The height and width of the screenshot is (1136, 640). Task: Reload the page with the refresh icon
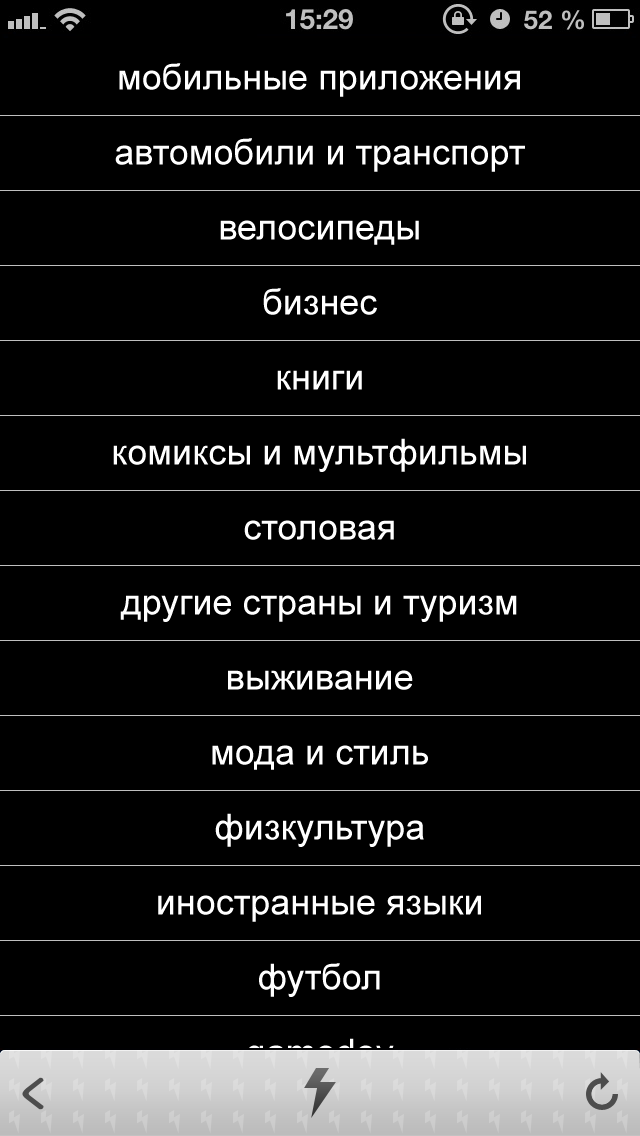click(x=602, y=1093)
